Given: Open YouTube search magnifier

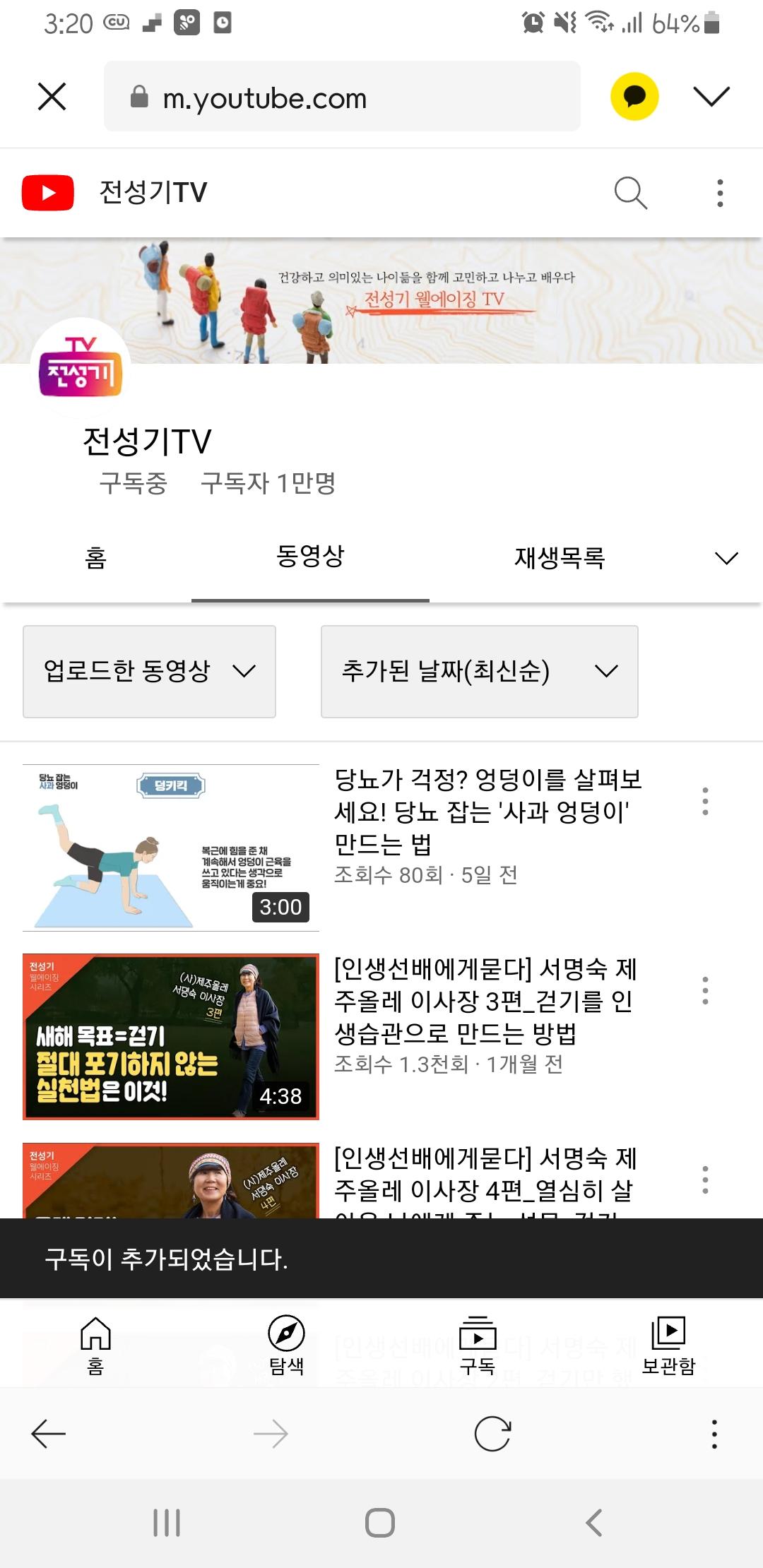Looking at the screenshot, I should pos(630,193).
